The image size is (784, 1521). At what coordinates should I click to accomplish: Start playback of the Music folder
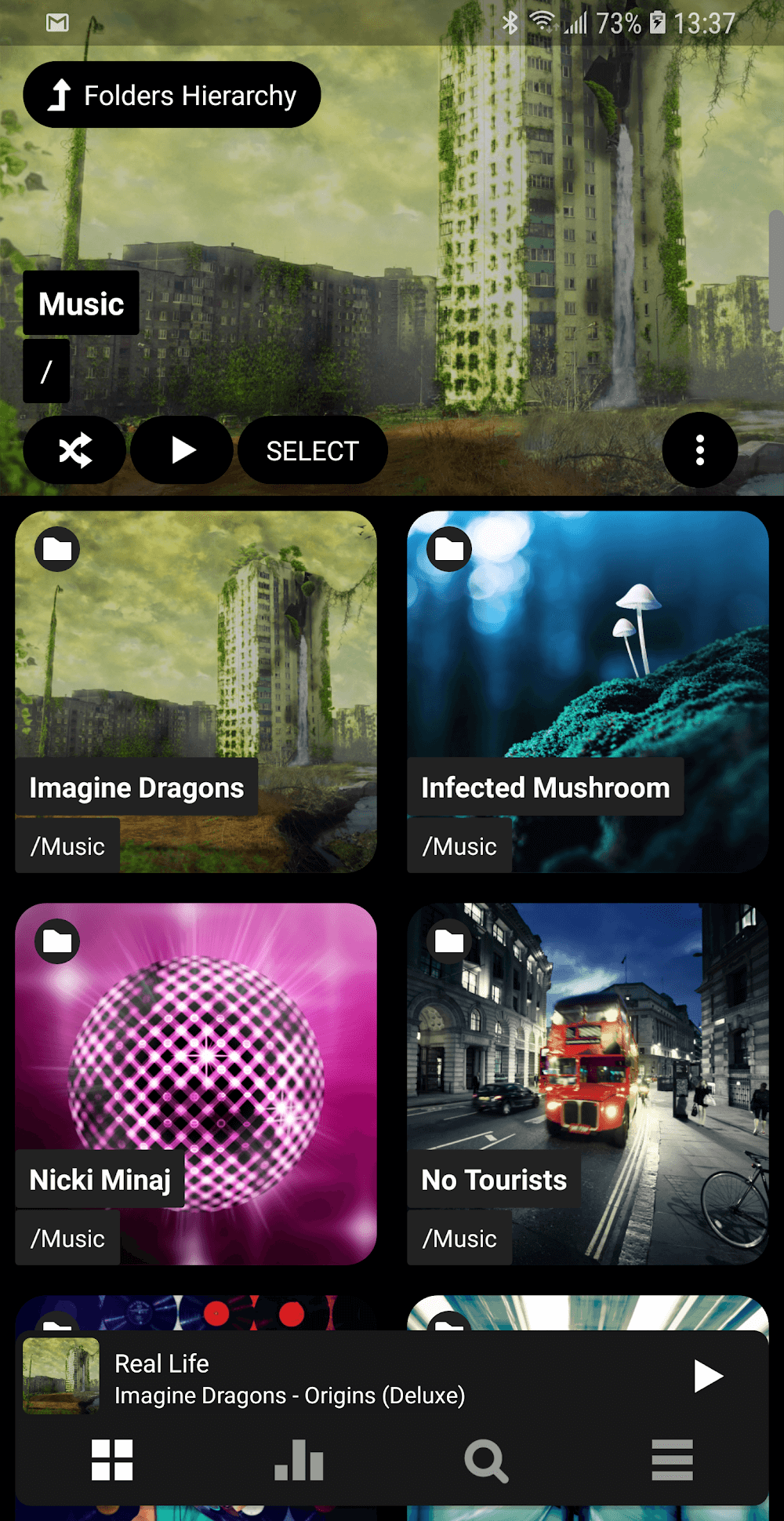181,449
